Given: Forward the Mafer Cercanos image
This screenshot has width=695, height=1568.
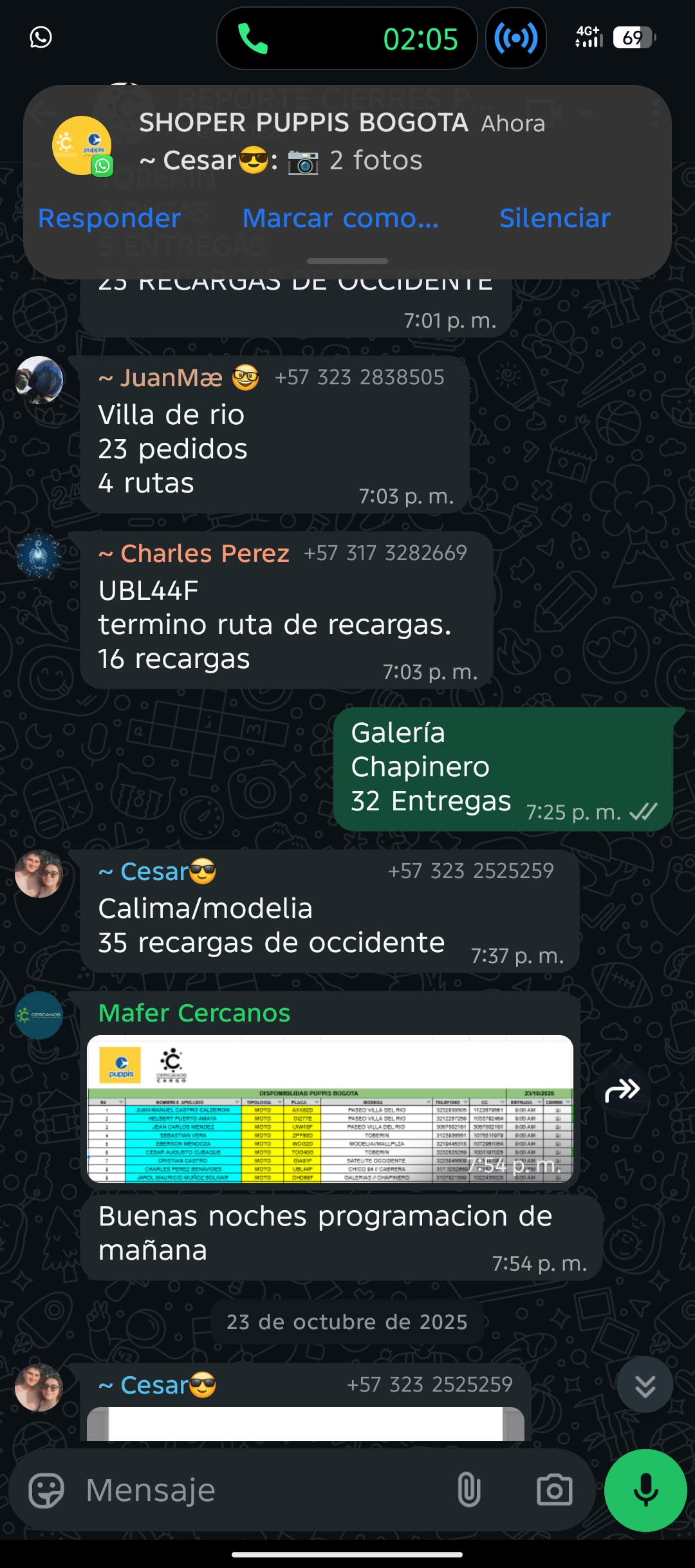Looking at the screenshot, I should click(x=622, y=1090).
